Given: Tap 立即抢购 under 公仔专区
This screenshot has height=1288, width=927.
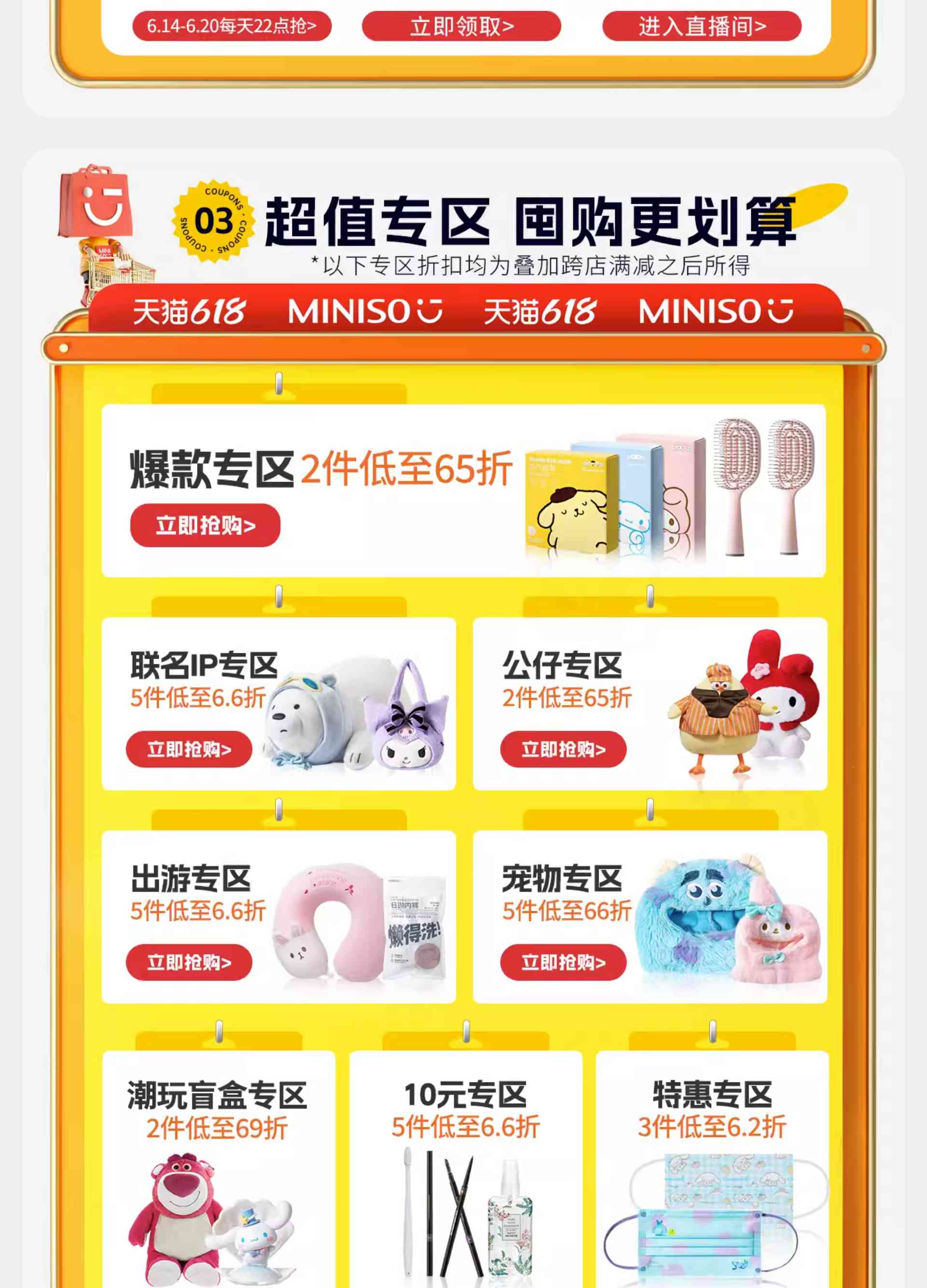Looking at the screenshot, I should click(563, 749).
